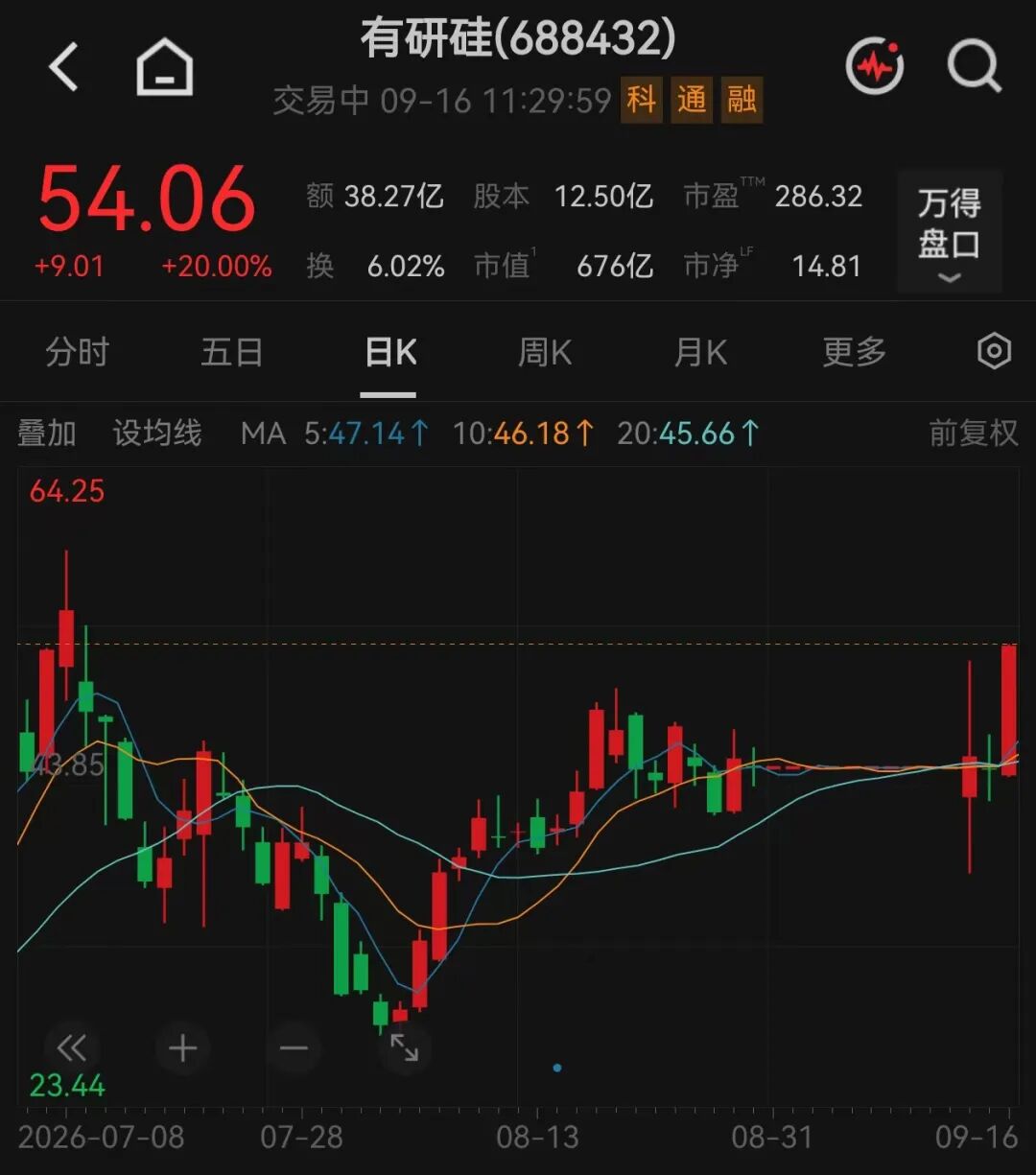Switch to the 五日 chart tab

point(232,352)
